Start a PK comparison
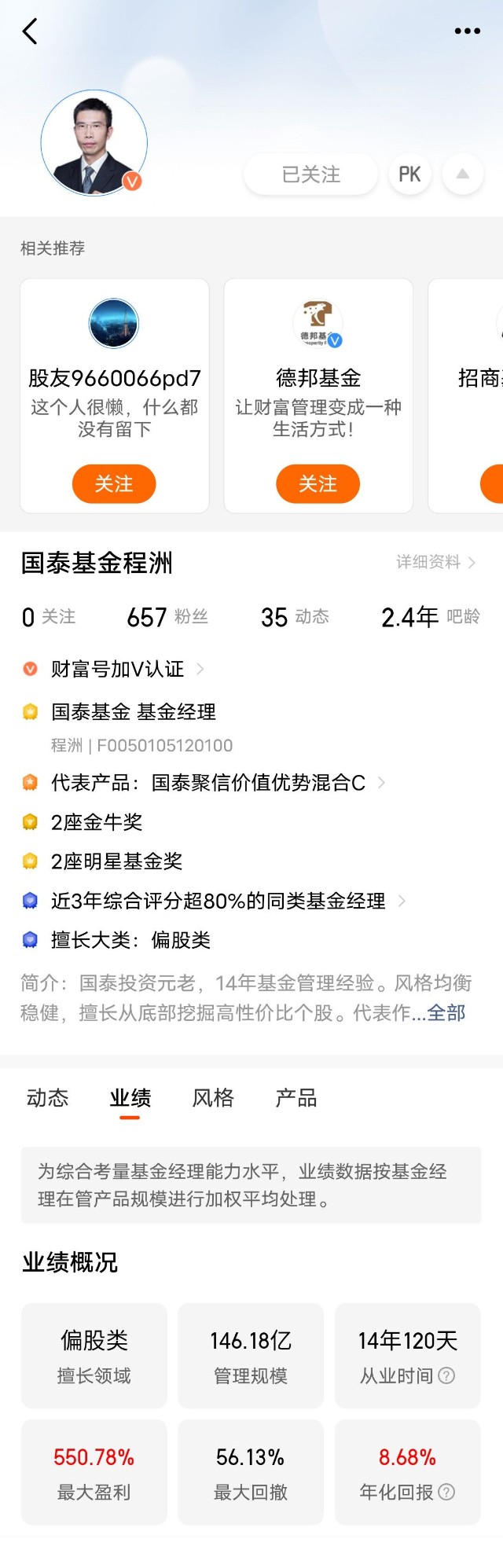This screenshot has height=1568, width=503. coord(409,174)
